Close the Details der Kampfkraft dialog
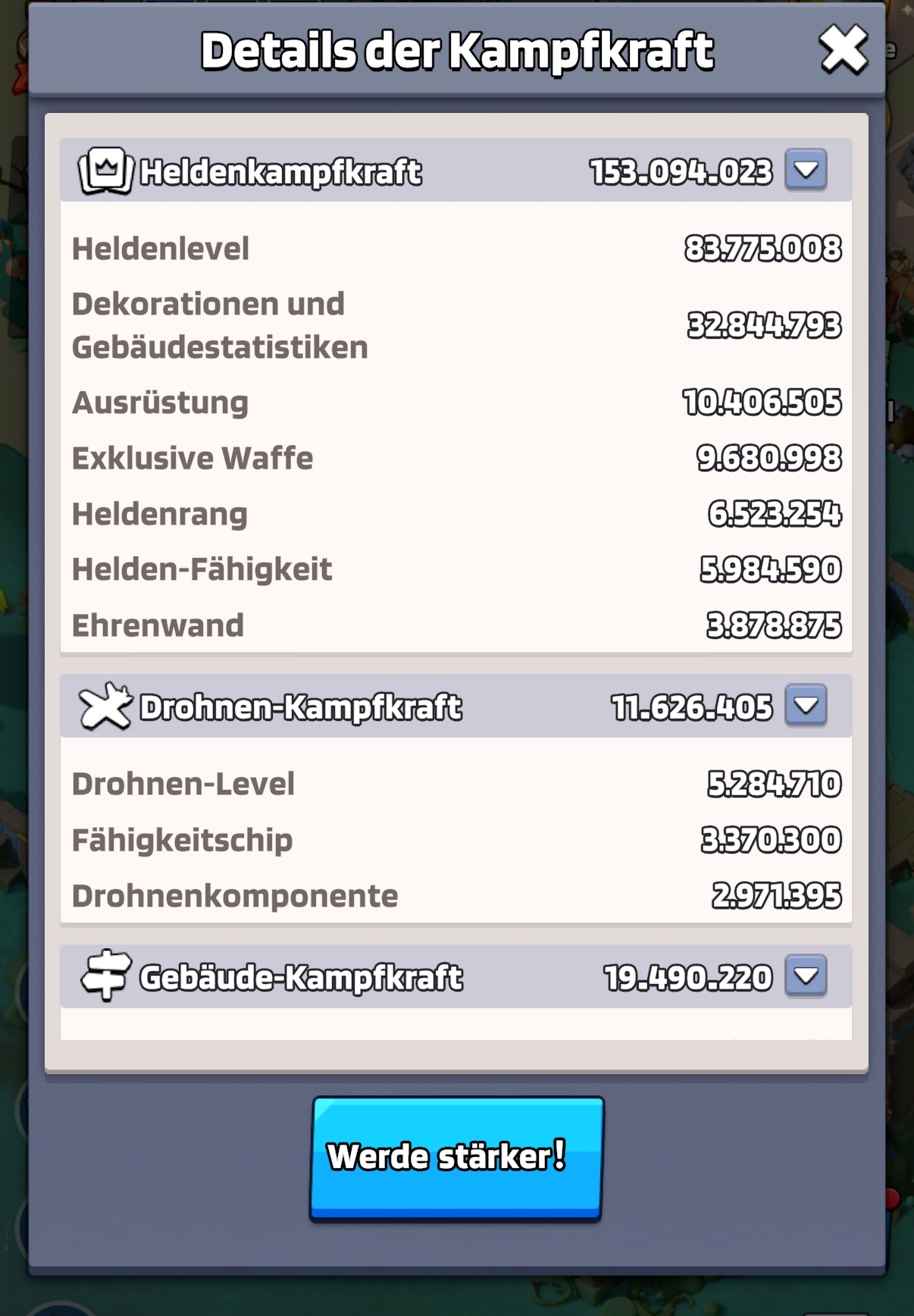 click(x=844, y=50)
